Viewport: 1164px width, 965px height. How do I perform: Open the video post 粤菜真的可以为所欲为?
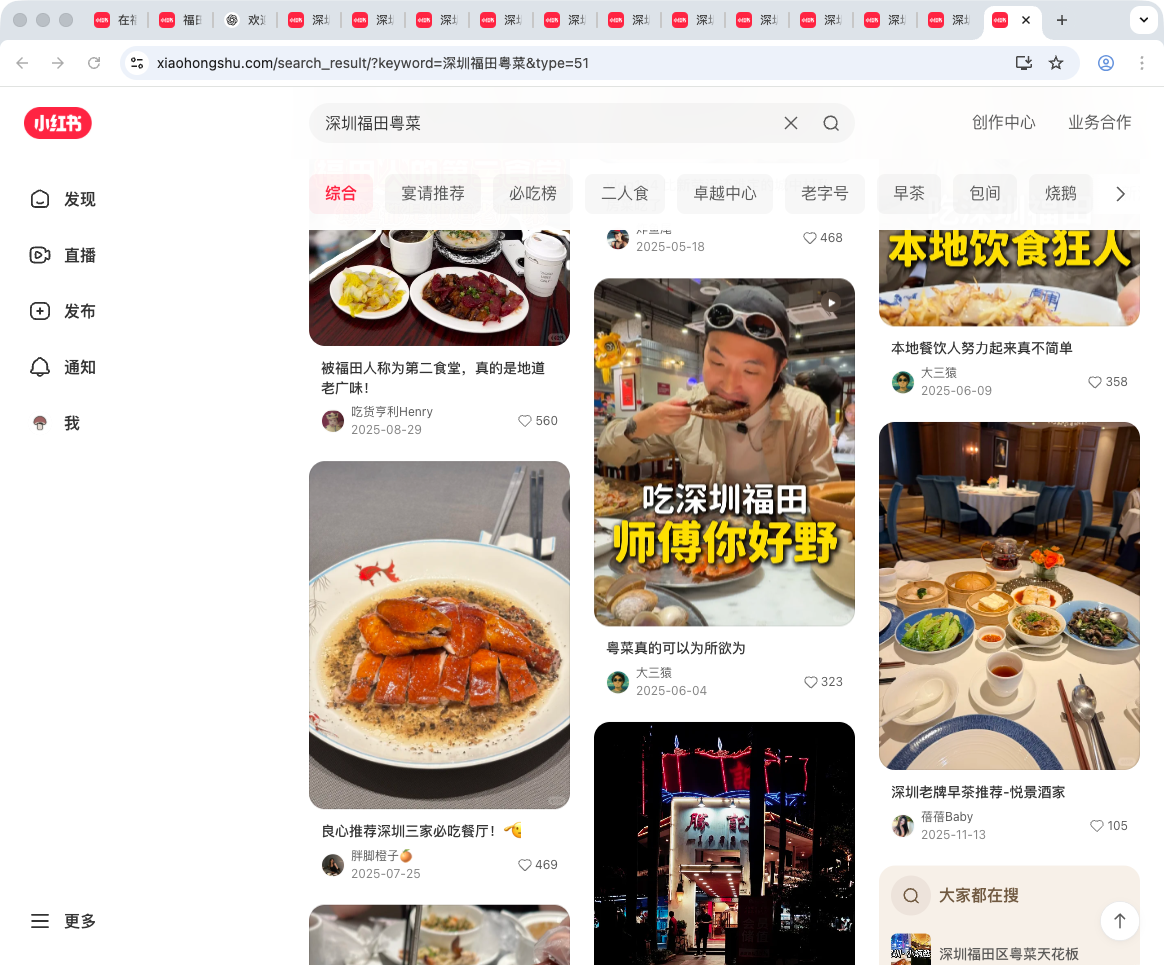[724, 452]
